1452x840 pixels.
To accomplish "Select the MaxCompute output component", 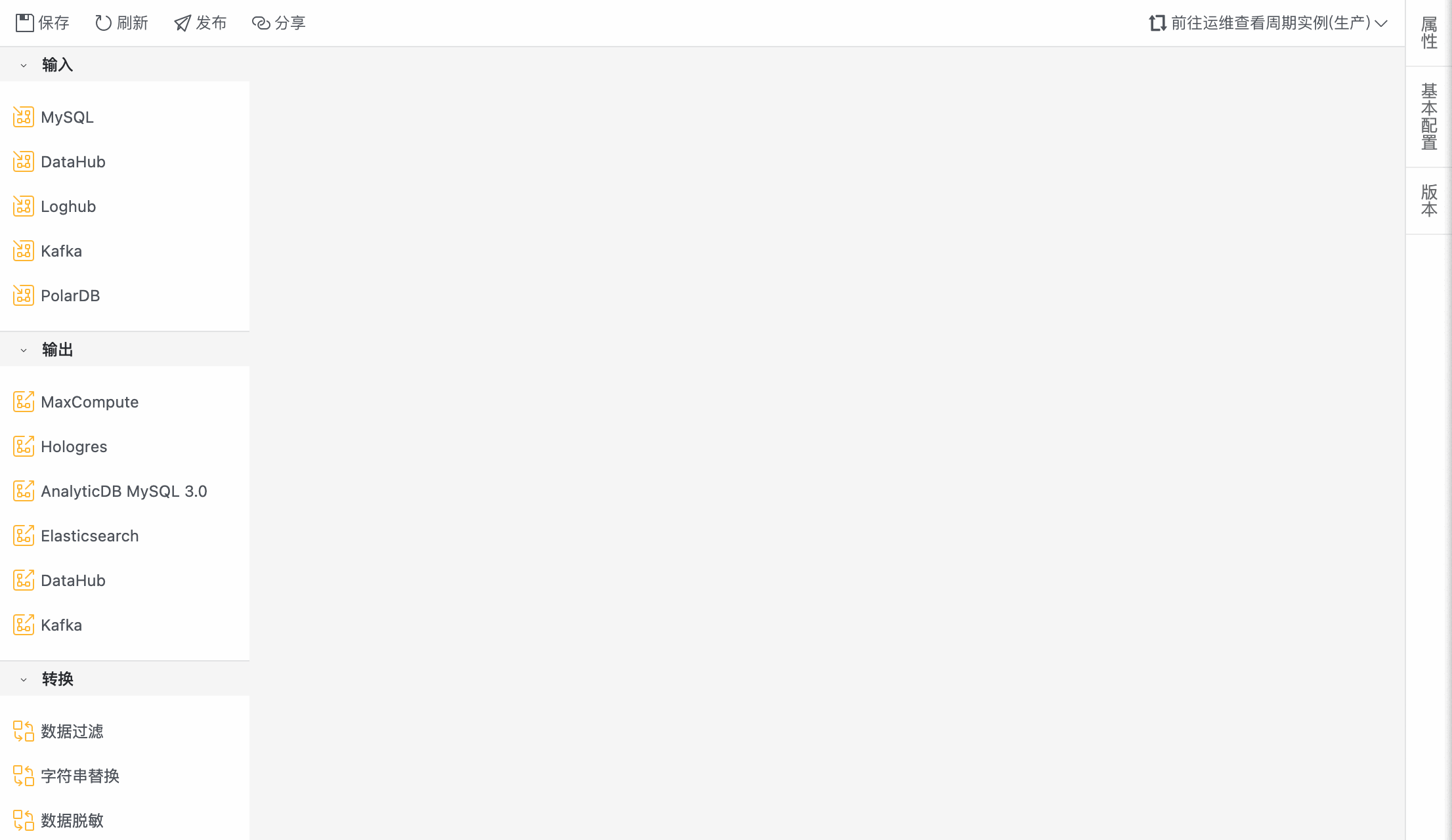I will pos(89,402).
